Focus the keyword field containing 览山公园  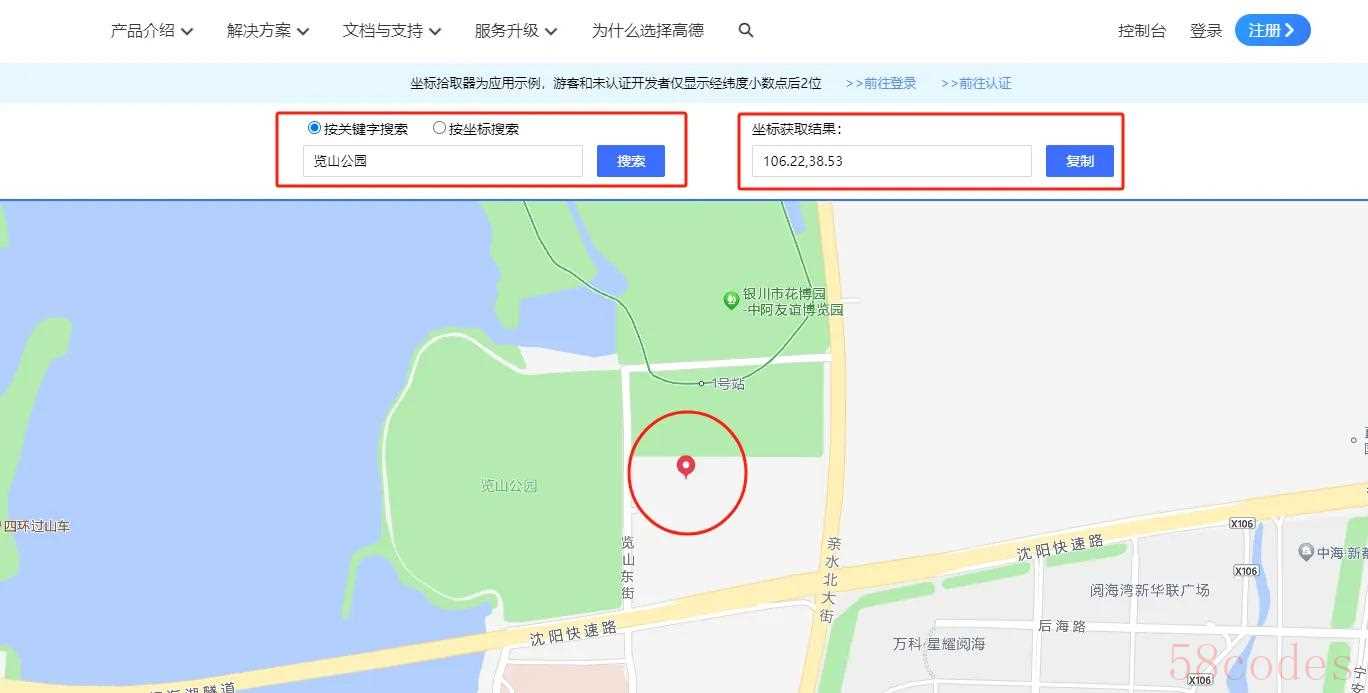pos(442,160)
